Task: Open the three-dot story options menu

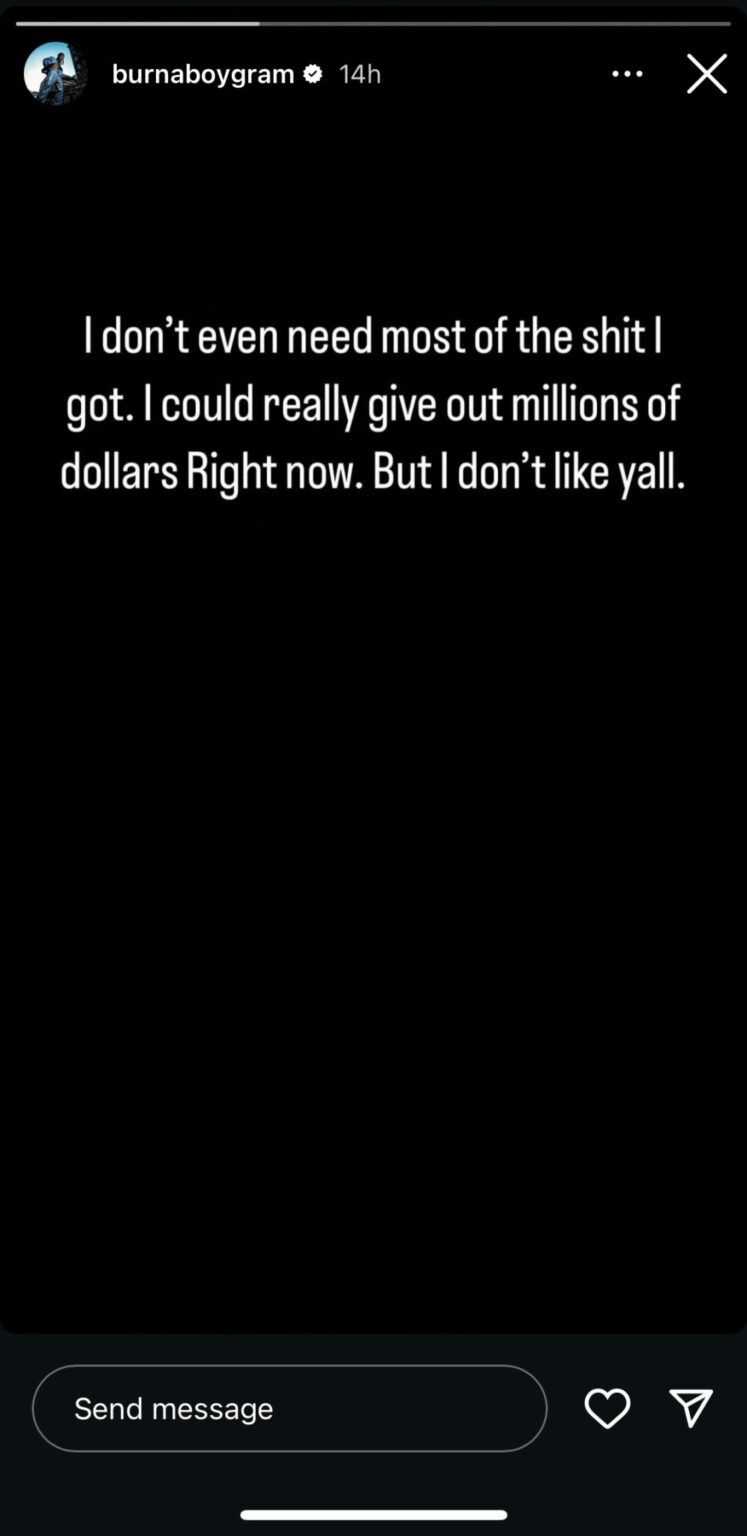Action: (x=627, y=74)
